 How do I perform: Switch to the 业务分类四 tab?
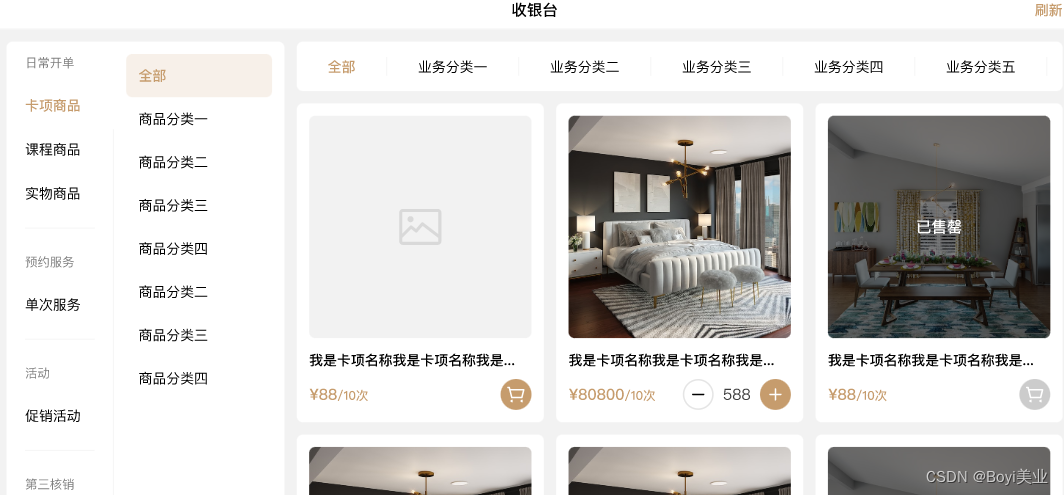pyautogui.click(x=848, y=67)
